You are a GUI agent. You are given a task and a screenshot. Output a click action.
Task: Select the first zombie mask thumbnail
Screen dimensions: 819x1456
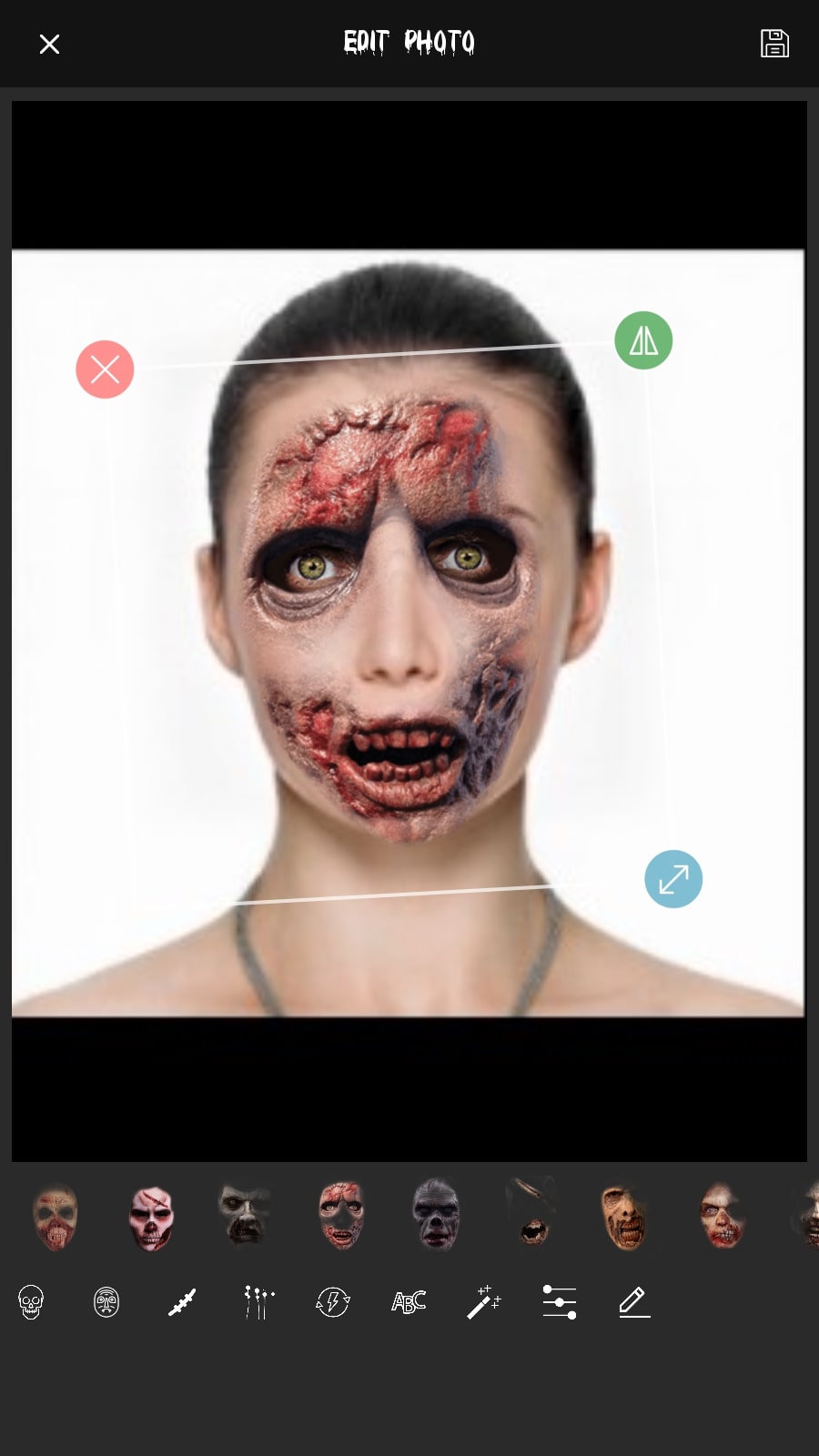coord(56,1217)
